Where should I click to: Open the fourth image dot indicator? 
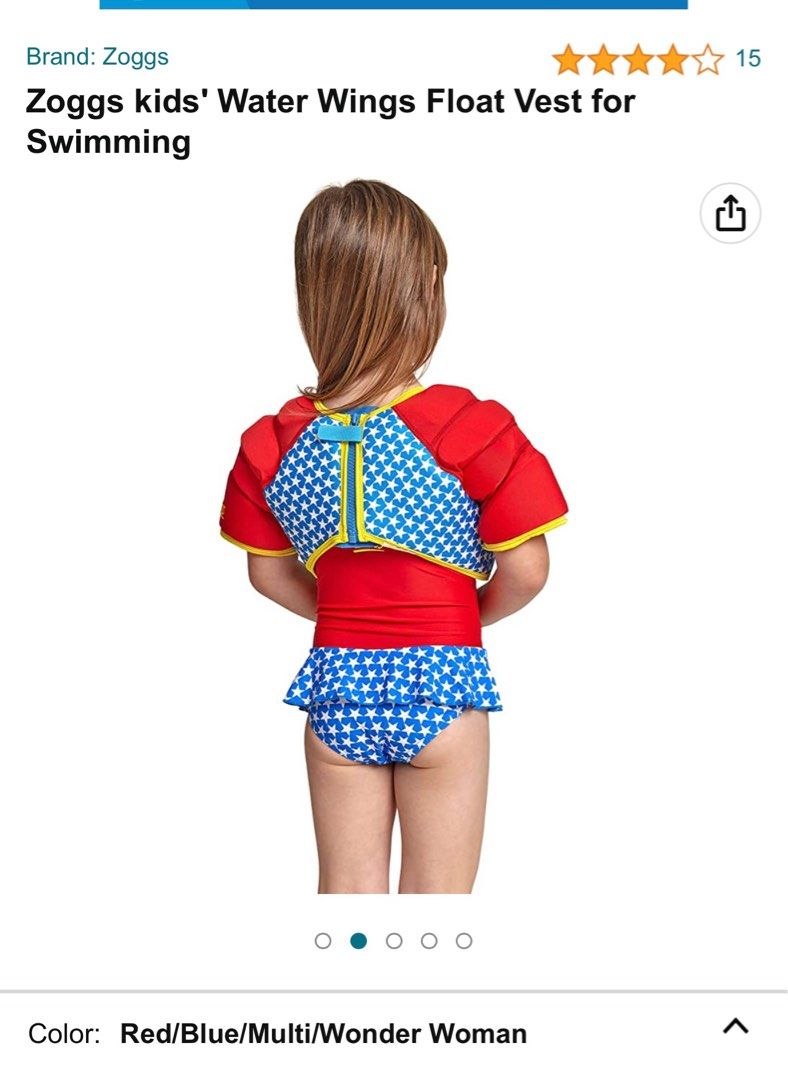[x=428, y=940]
